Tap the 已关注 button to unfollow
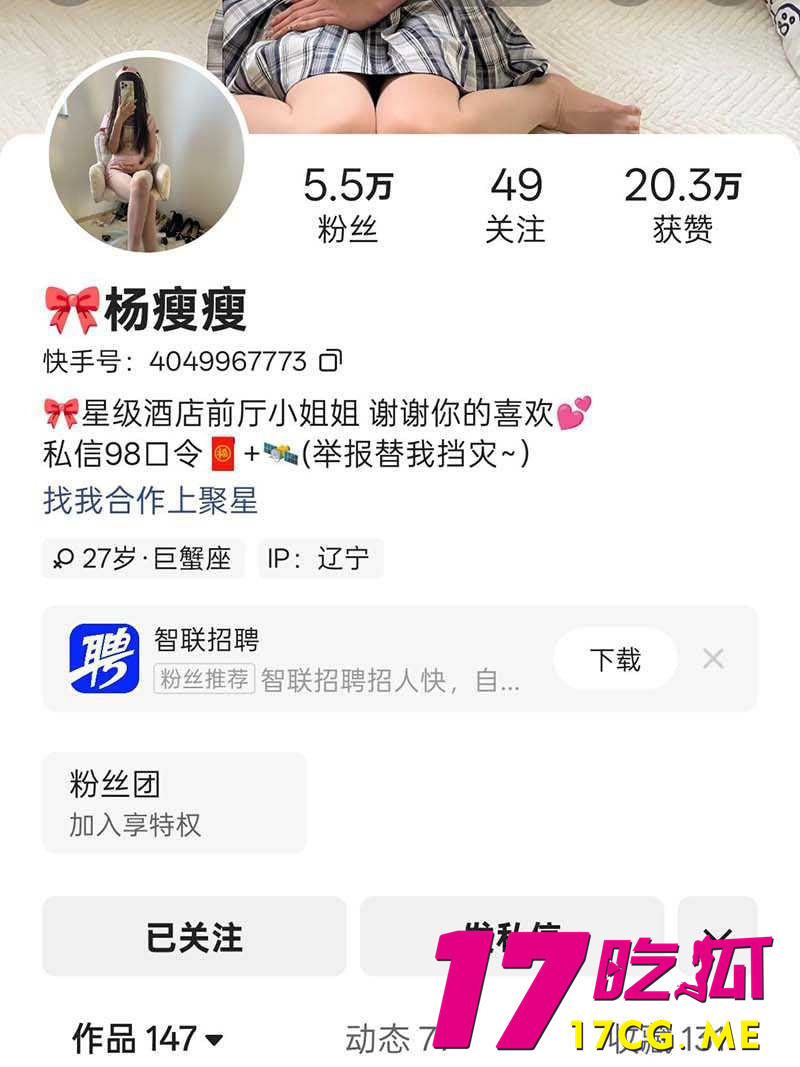This screenshot has width=800, height=1067. point(194,937)
